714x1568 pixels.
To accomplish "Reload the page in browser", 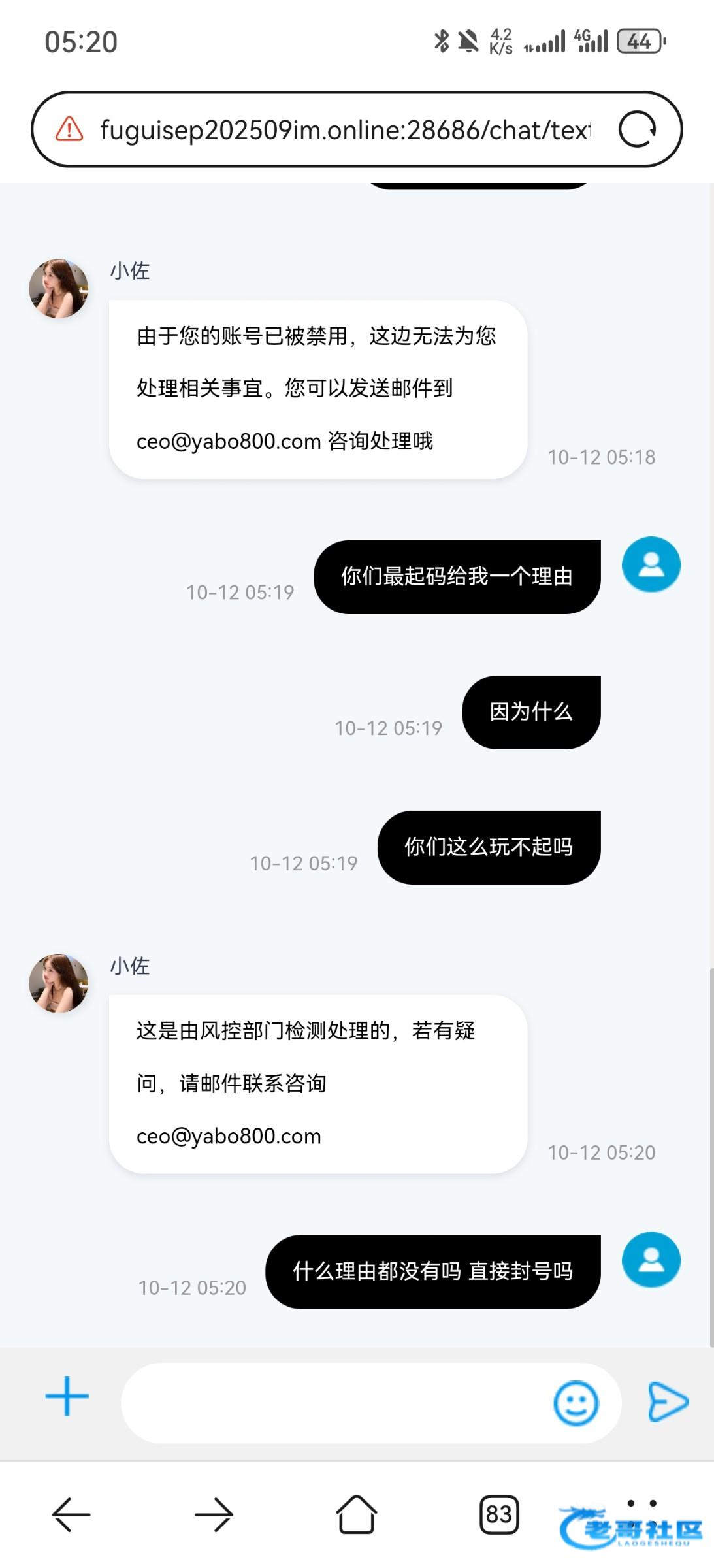I will (x=637, y=129).
